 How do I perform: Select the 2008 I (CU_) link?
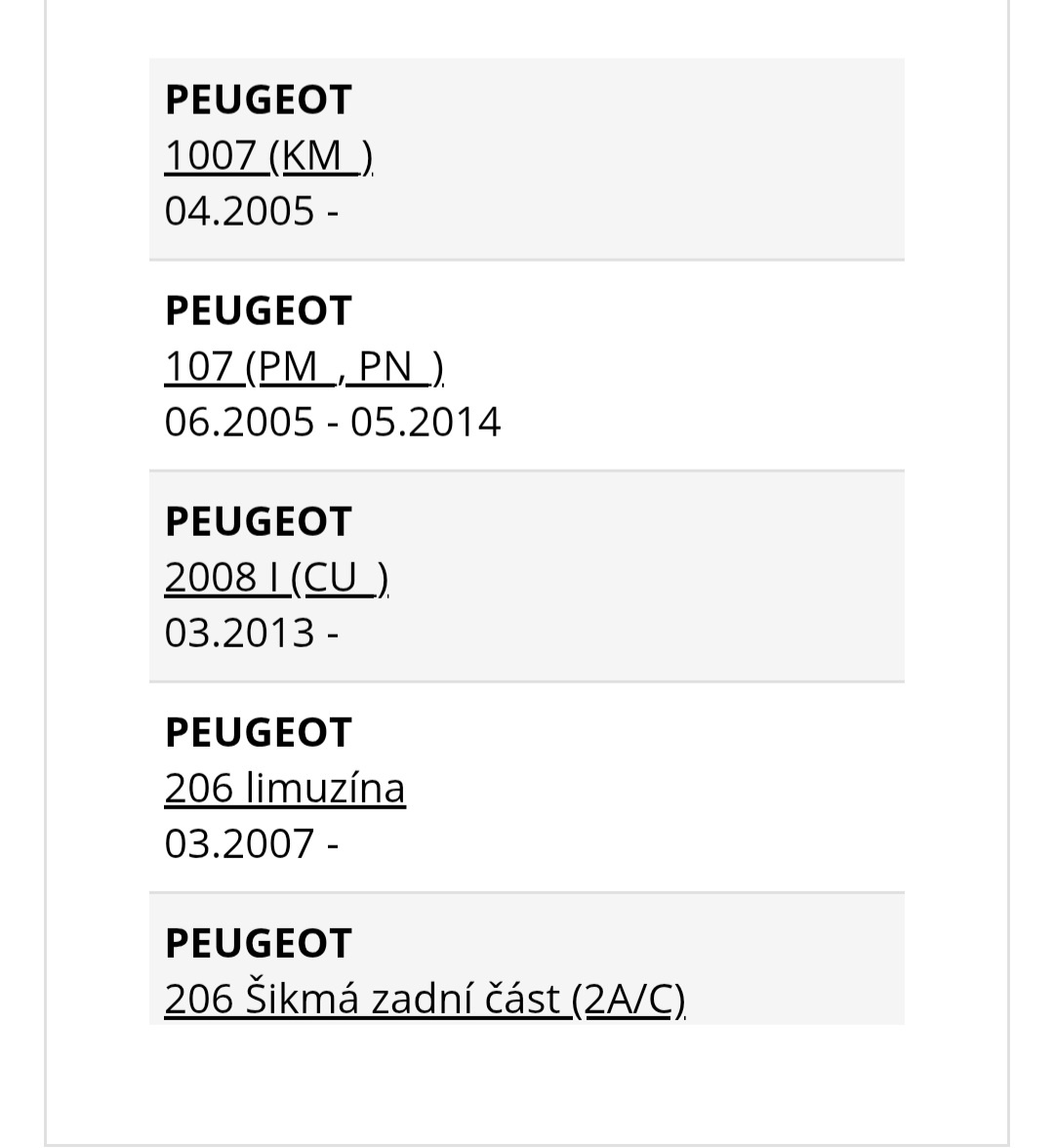click(276, 577)
